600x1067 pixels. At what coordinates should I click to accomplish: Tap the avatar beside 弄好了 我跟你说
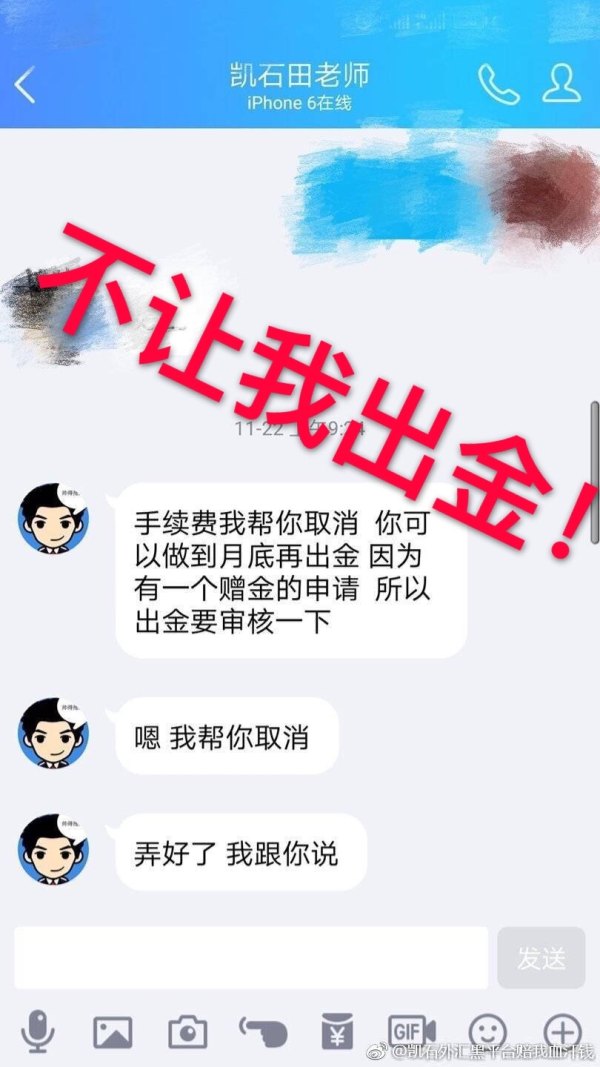click(x=54, y=849)
